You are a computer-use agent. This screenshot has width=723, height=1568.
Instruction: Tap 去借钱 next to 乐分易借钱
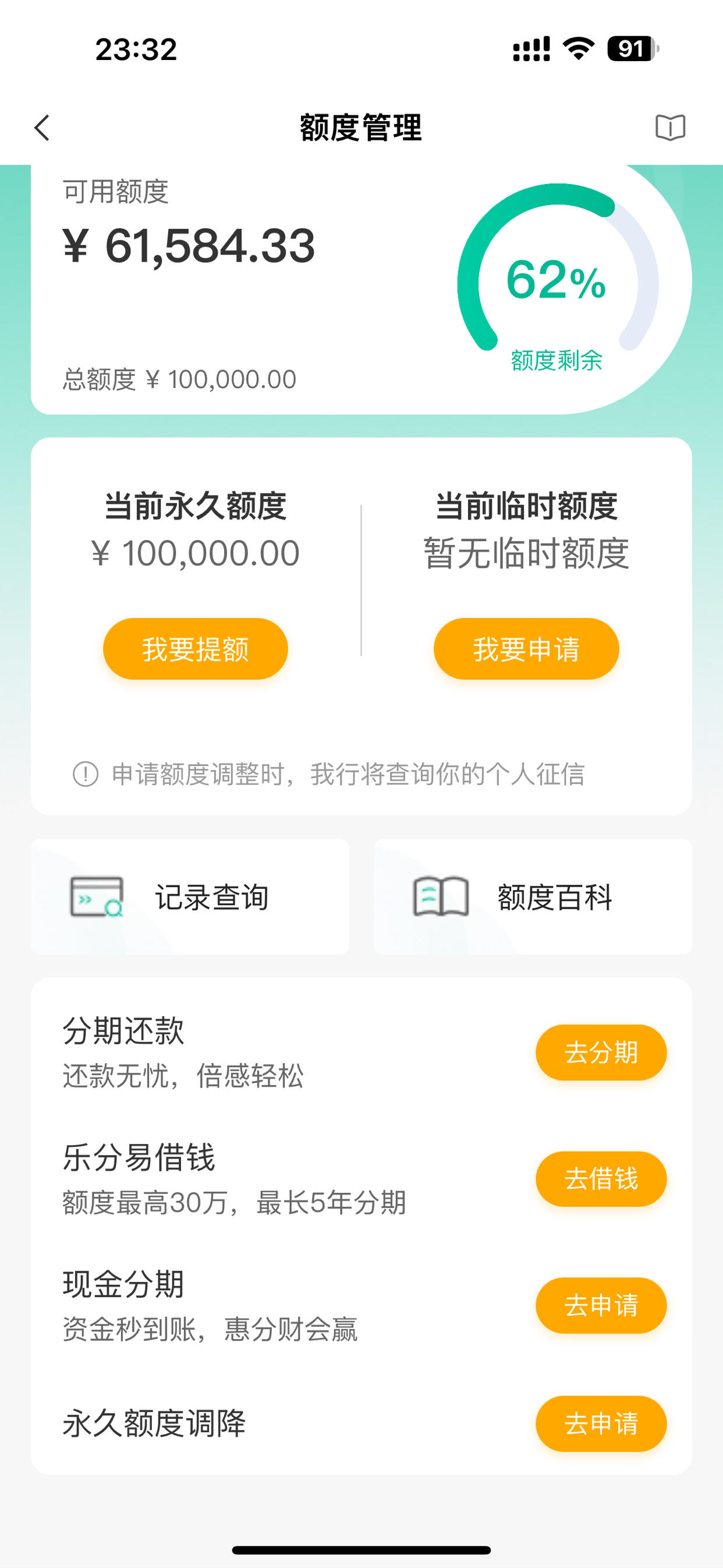click(x=601, y=1179)
